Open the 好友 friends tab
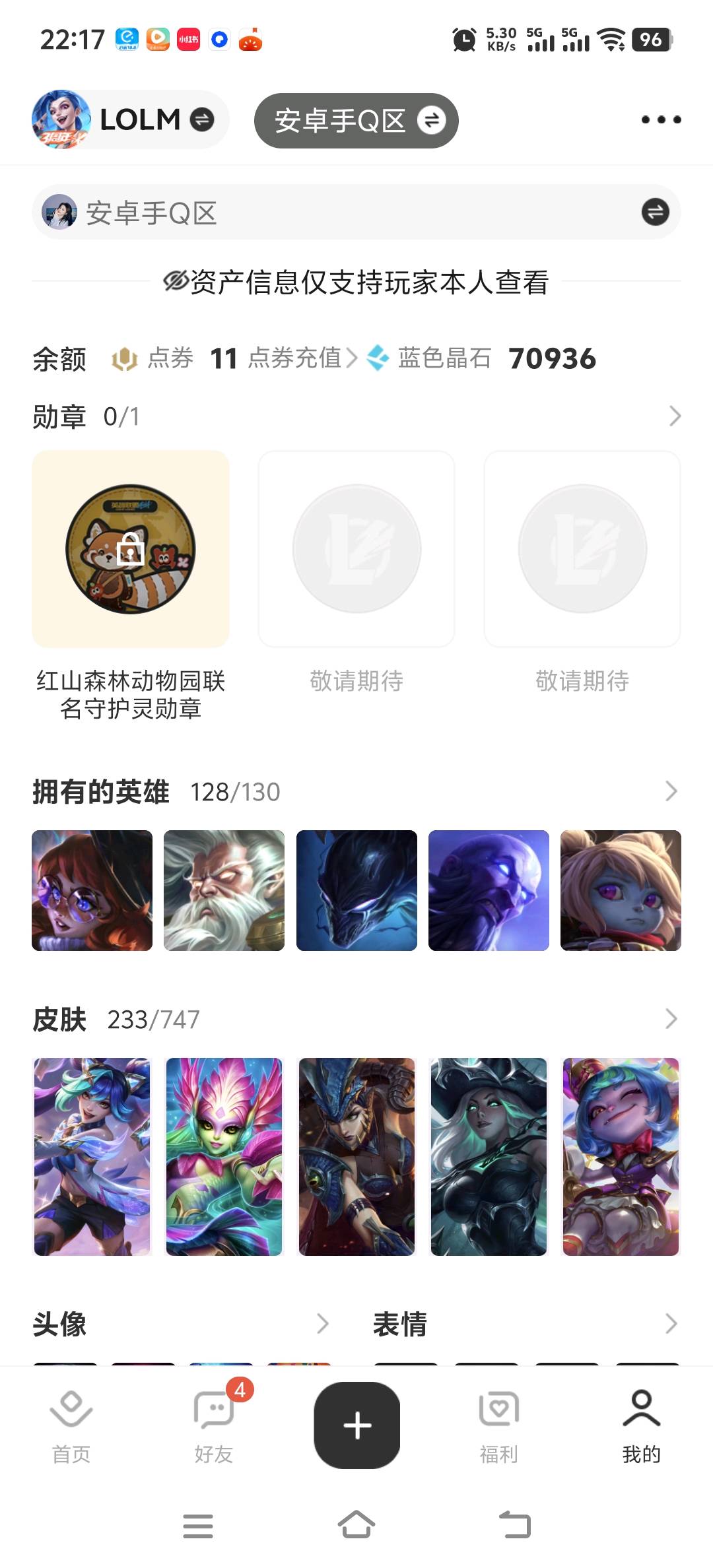 [214, 1427]
